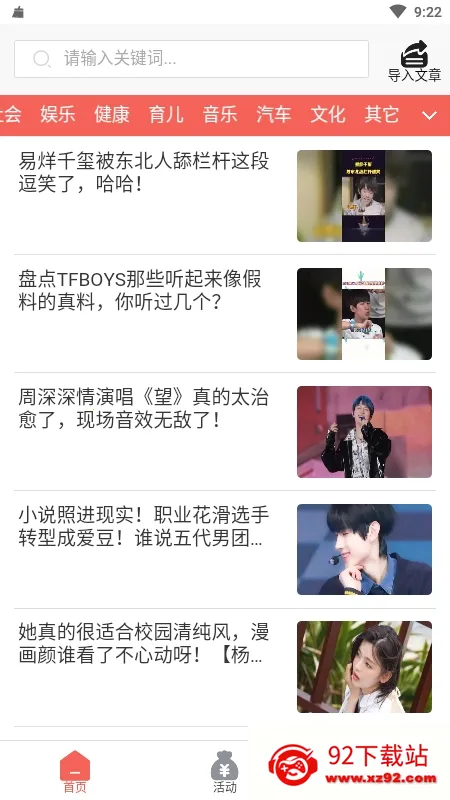The width and height of the screenshot is (450, 800).
Task: Expand the category list chevron
Action: coord(430,115)
